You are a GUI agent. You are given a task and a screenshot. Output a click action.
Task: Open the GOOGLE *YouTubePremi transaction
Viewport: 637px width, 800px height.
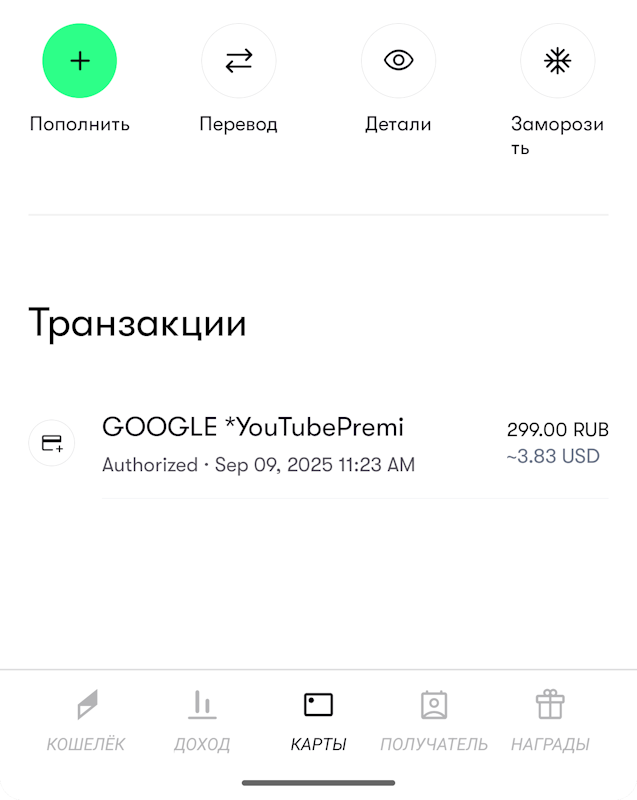318,443
